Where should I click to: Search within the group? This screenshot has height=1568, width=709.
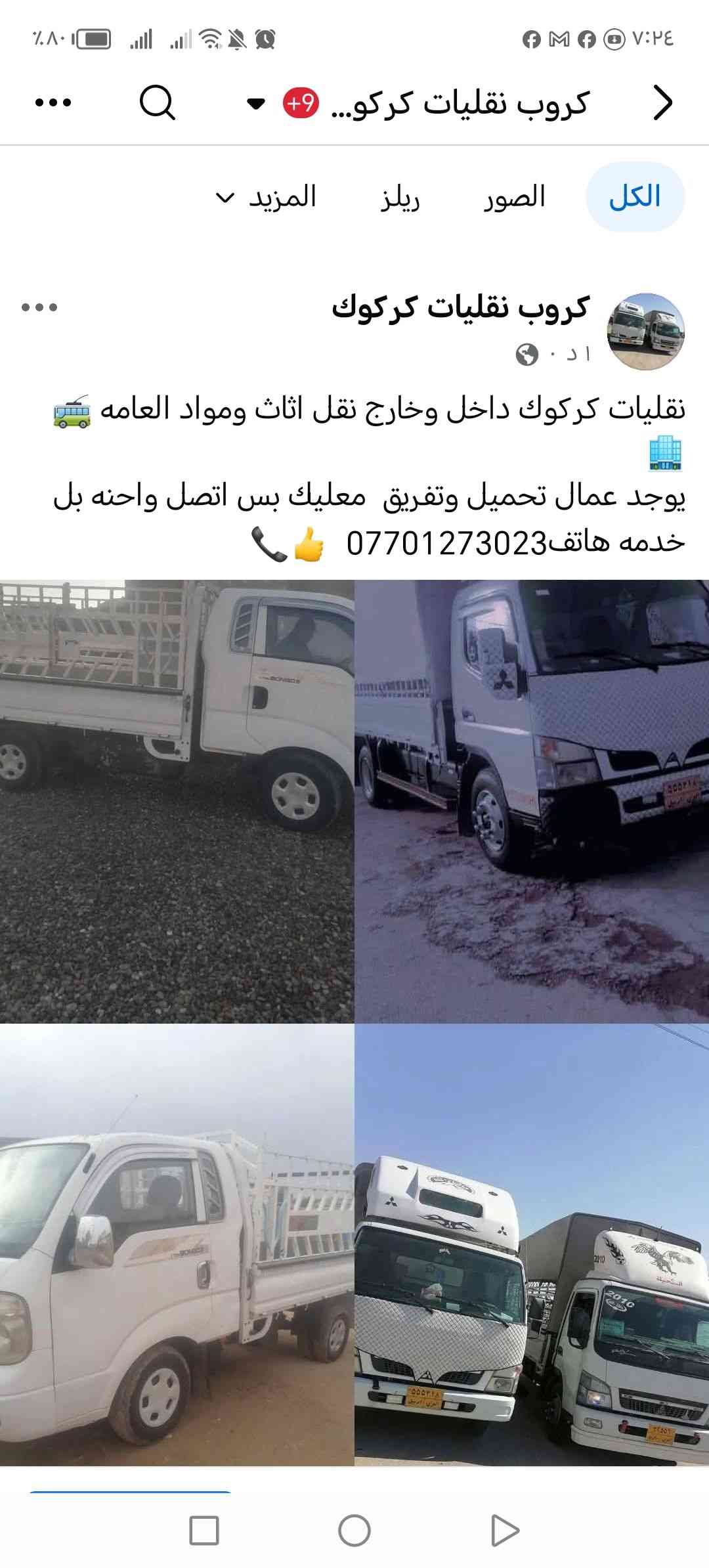[x=158, y=103]
